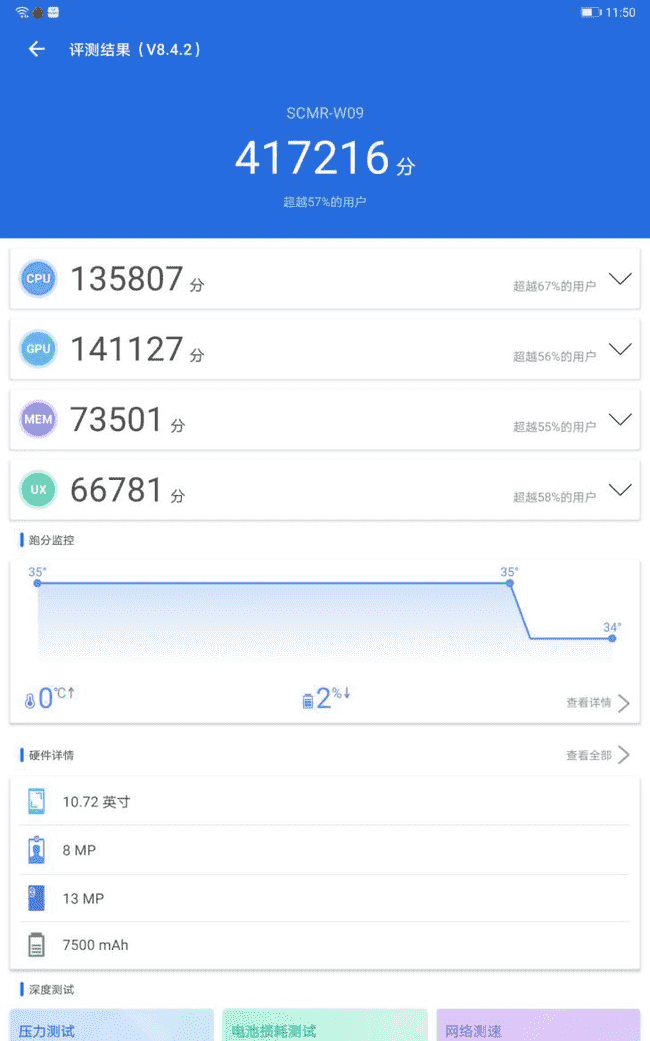Screen dimensions: 650x1041
Task: Open the 网络测速 card
Action: [x=538, y=1026]
